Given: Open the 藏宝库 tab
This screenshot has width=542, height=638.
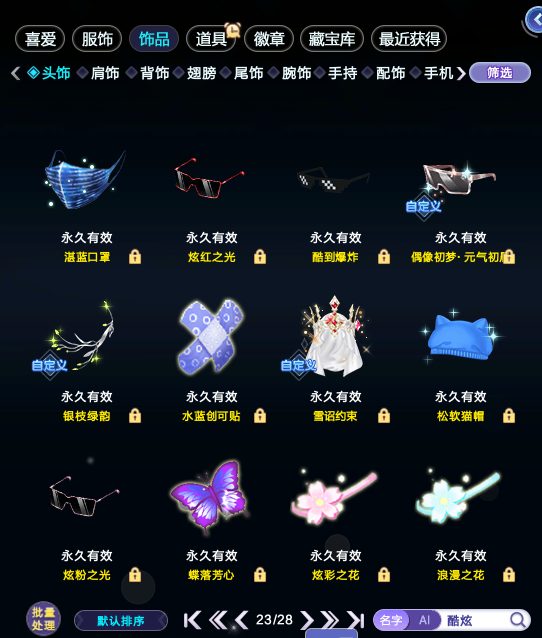Looking at the screenshot, I should (x=332, y=39).
